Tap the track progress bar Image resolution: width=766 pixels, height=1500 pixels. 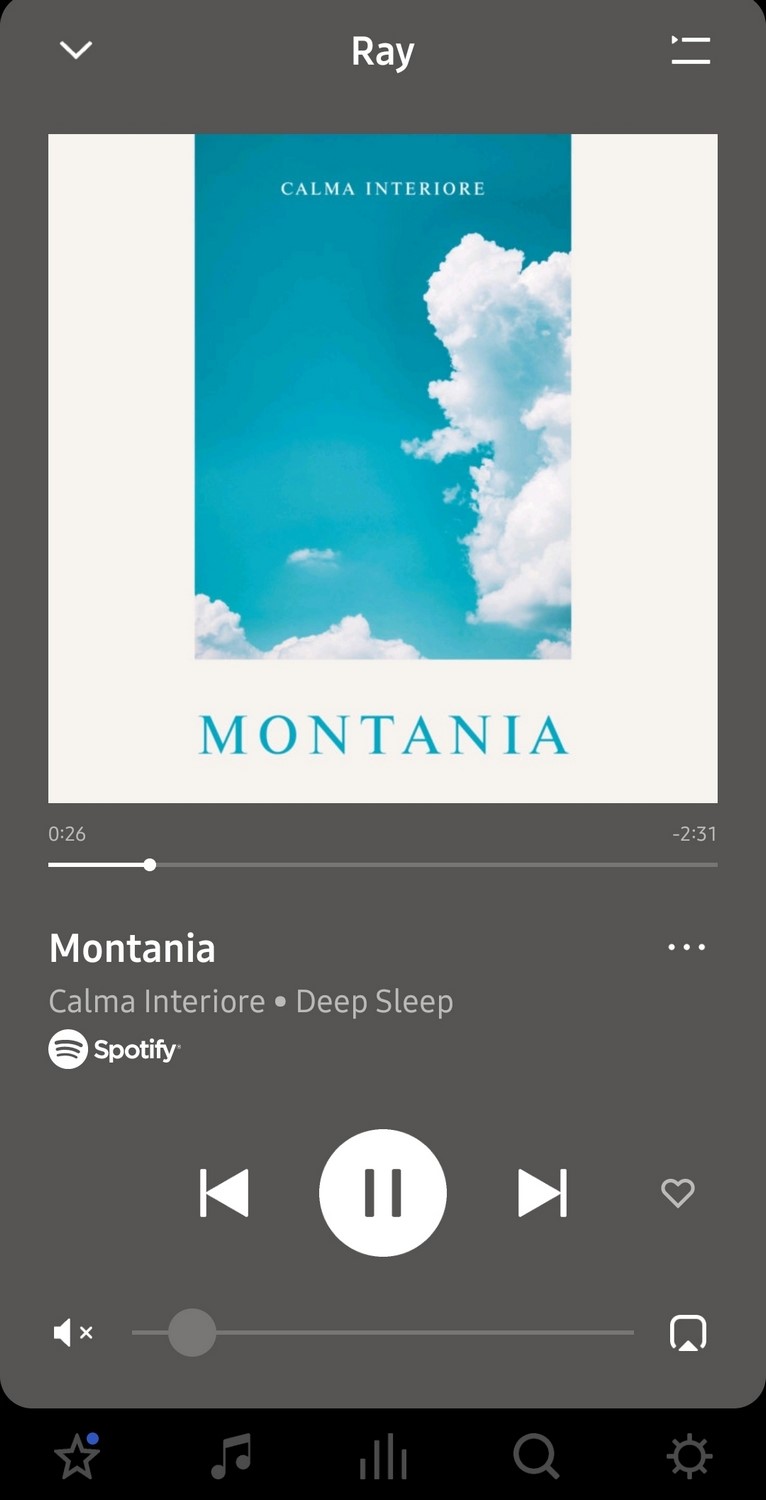point(383,865)
